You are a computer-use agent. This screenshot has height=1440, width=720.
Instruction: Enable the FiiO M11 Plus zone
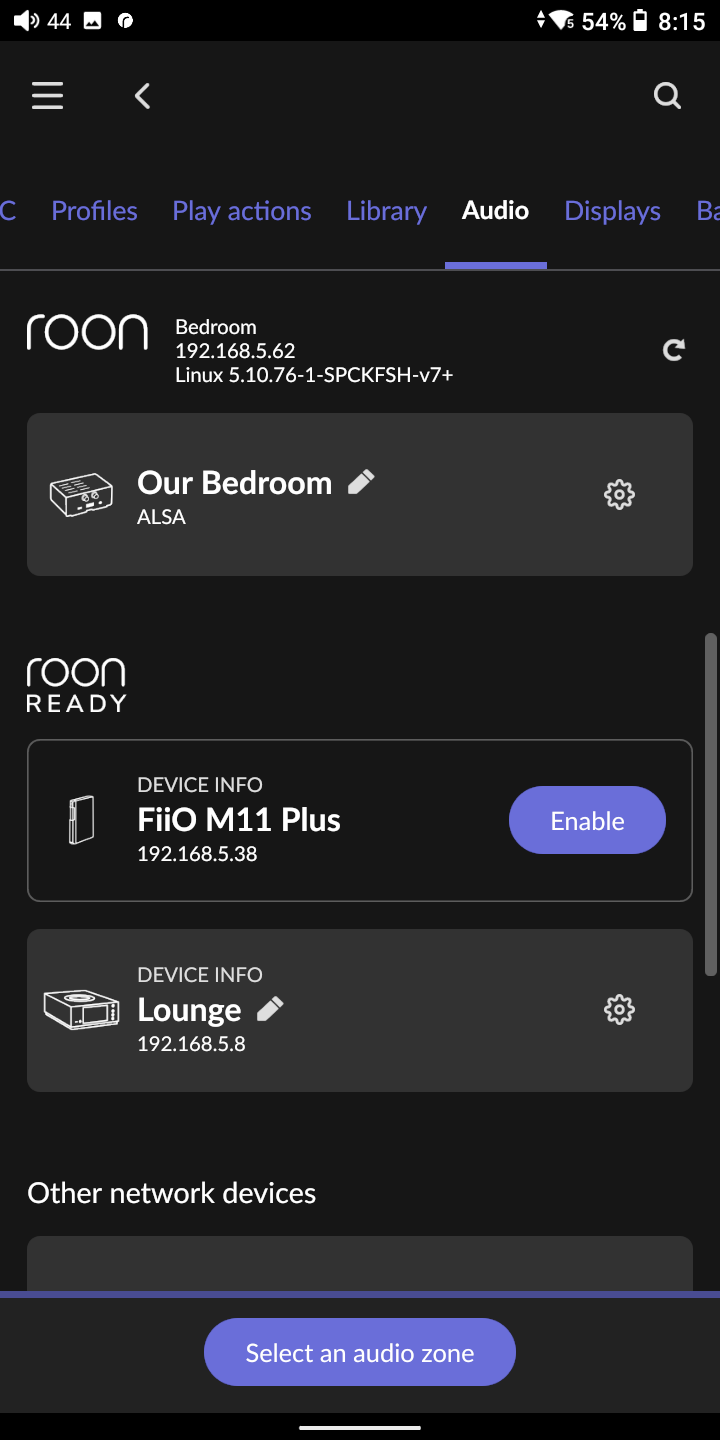point(587,820)
